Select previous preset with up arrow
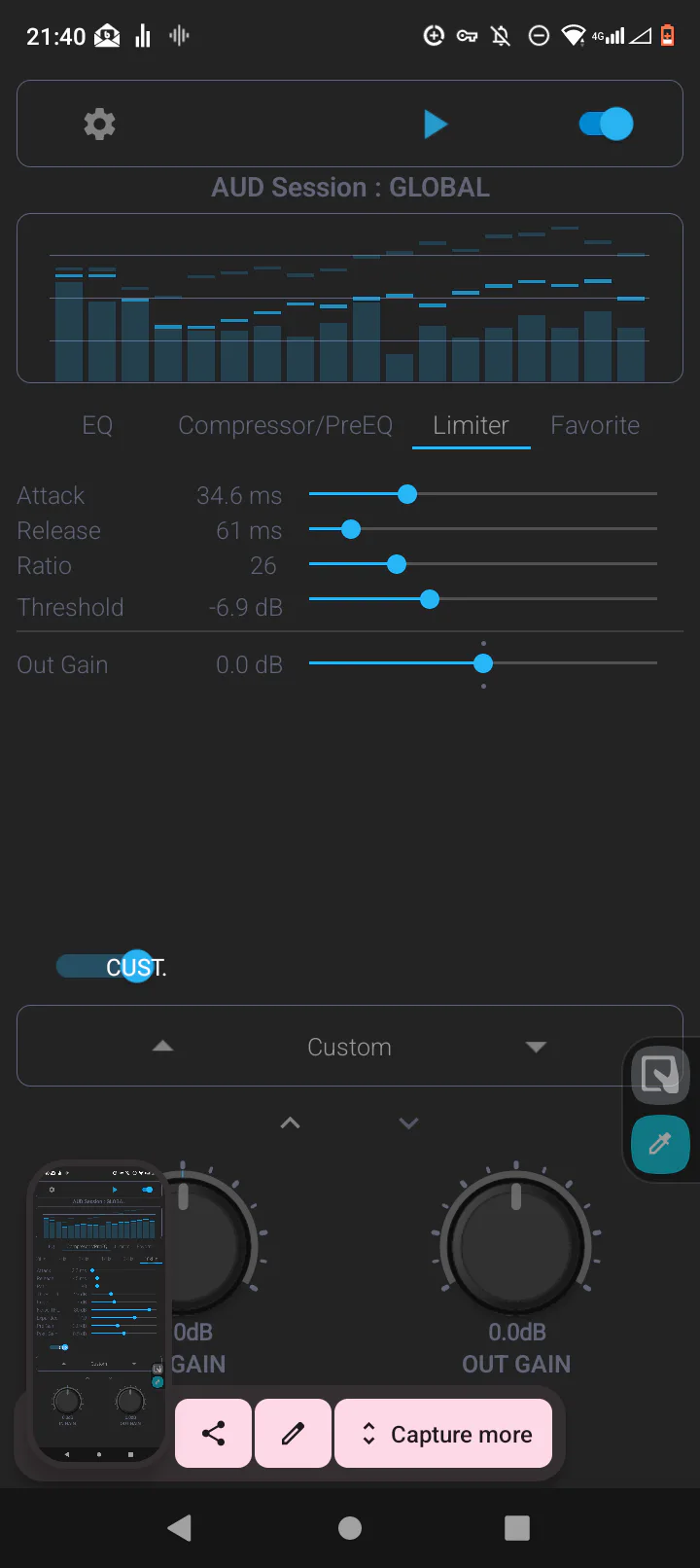This screenshot has width=700, height=1568. (163, 1046)
